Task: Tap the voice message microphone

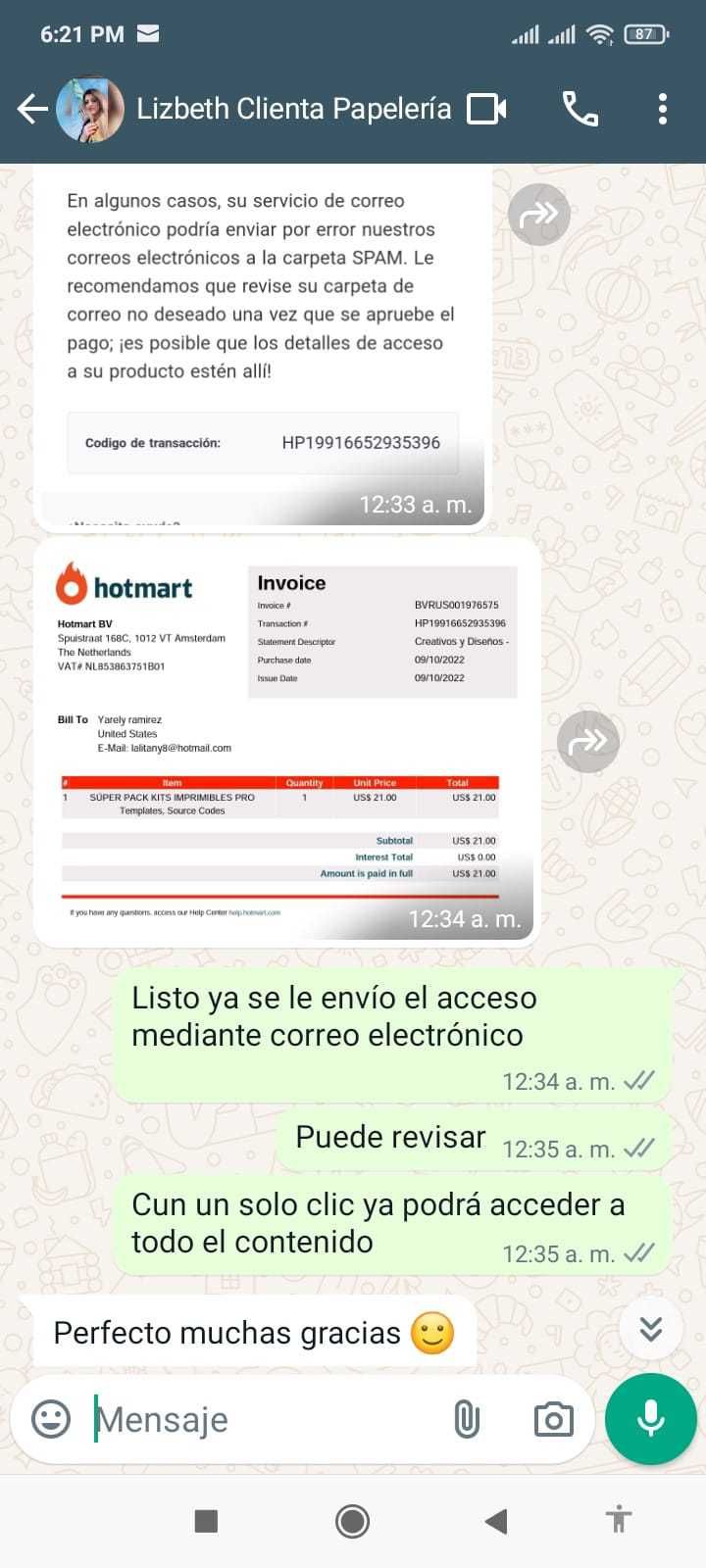Action: point(650,1419)
